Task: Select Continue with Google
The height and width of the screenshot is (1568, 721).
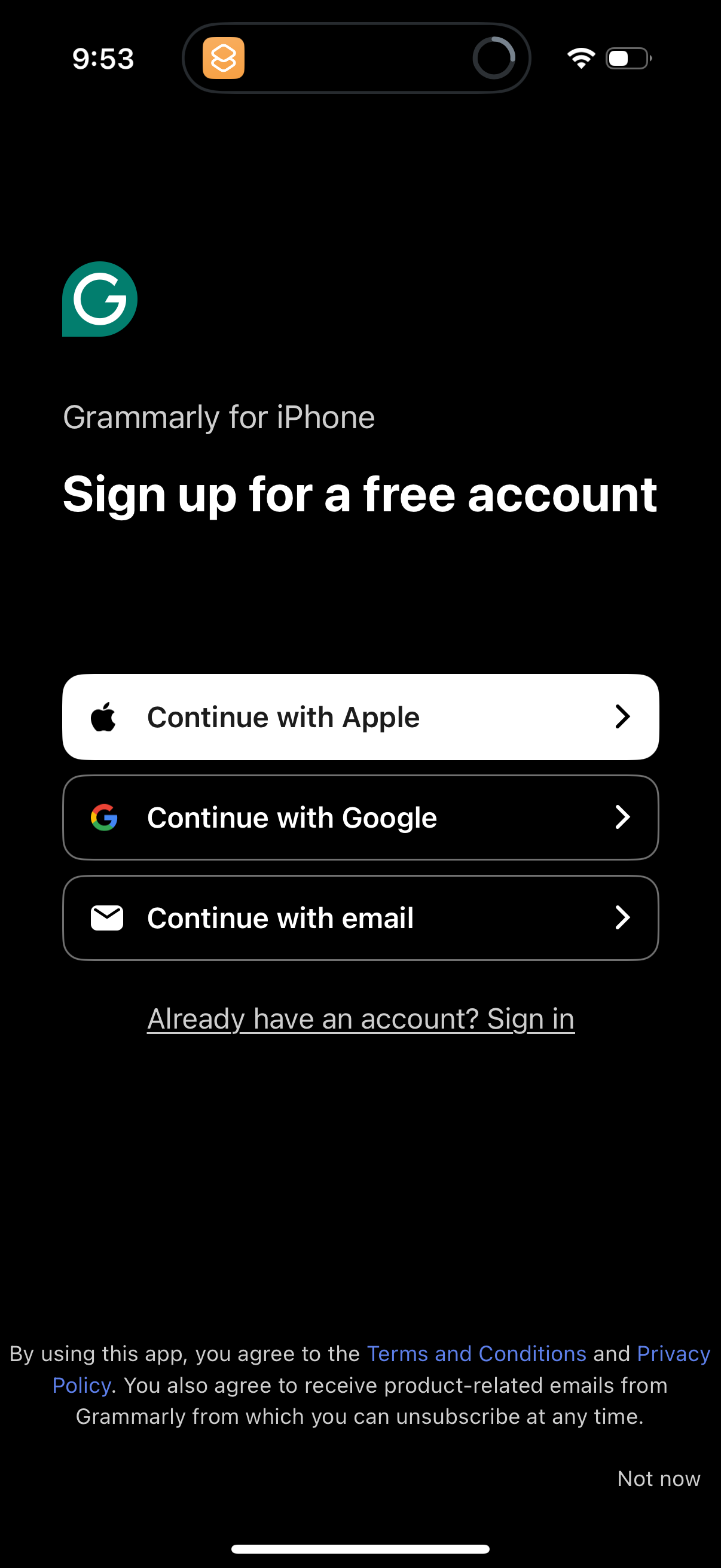Action: pos(360,817)
